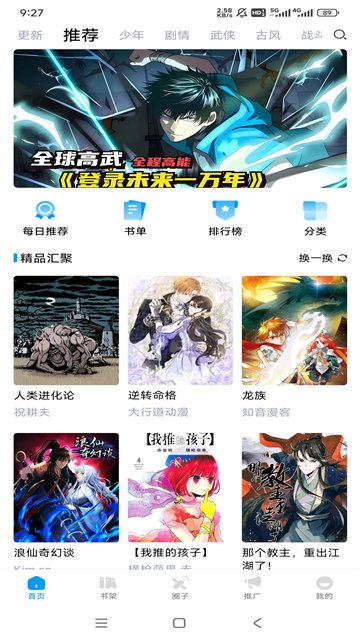Open 每日推荐 shortcut

pyautogui.click(x=45, y=218)
